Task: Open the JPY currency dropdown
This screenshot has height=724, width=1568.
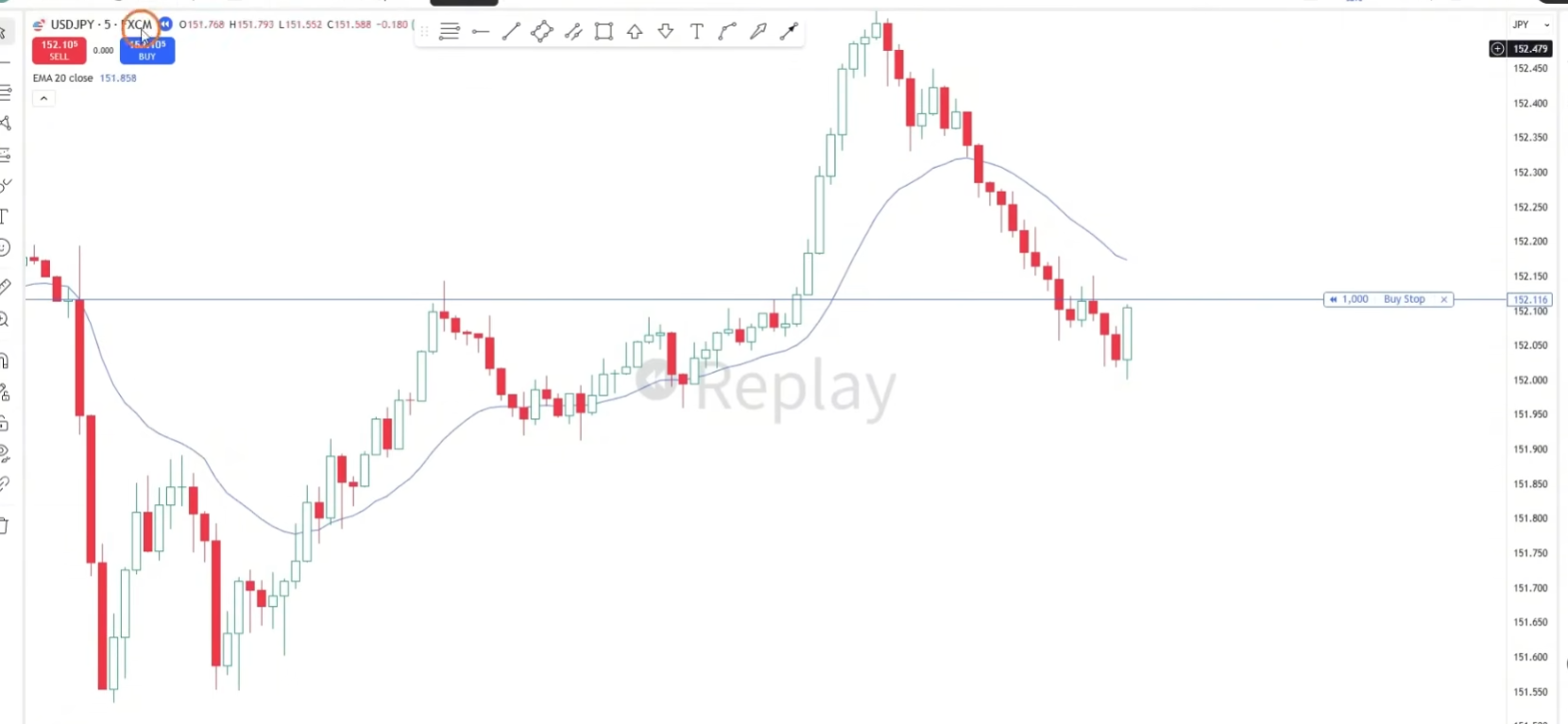Action: click(1531, 25)
